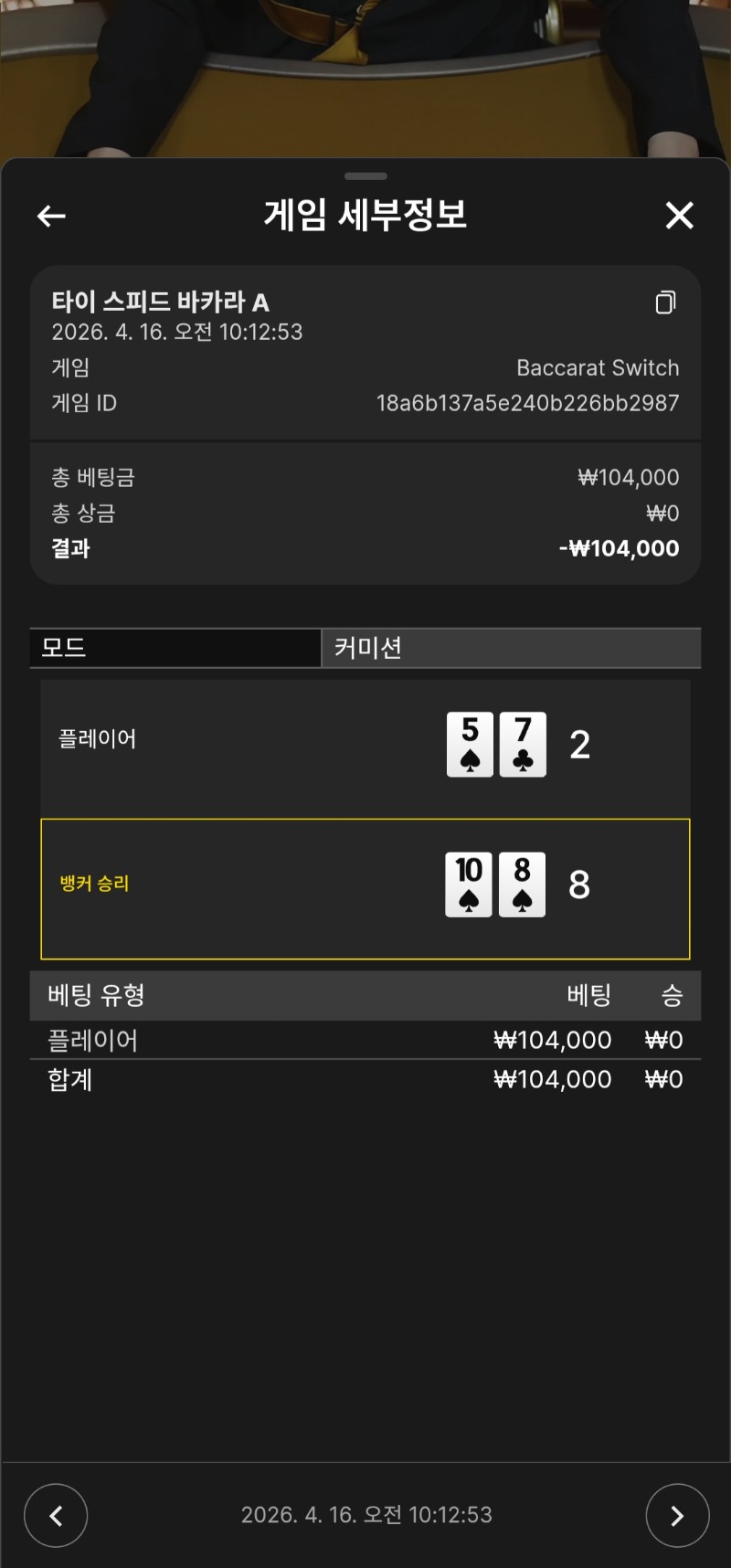Copy the game ID

665,302
